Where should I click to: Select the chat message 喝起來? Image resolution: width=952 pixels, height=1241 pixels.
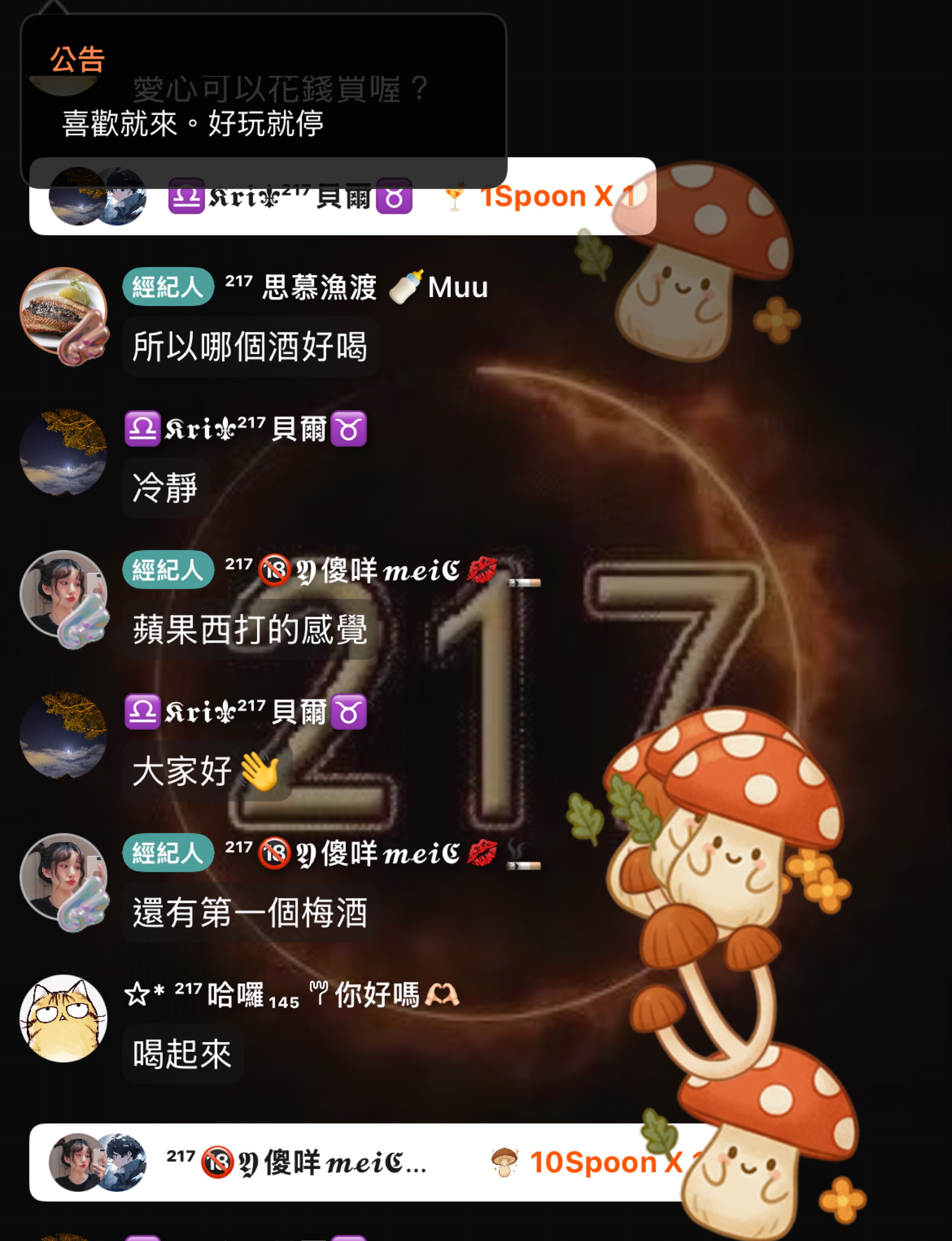[182, 1054]
